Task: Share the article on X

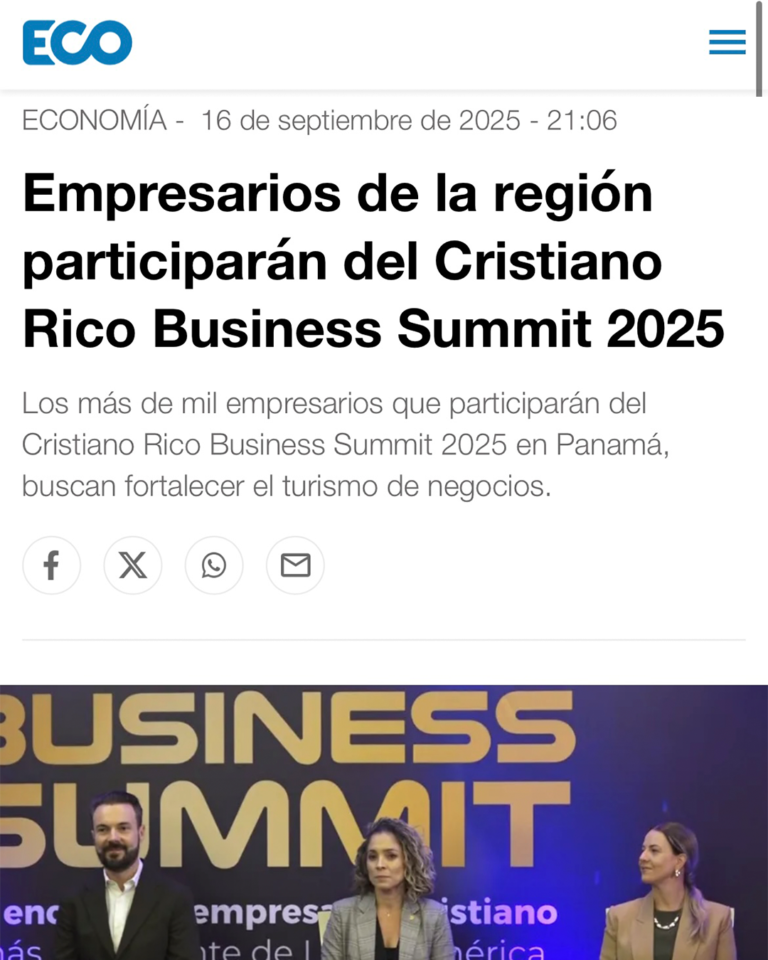Action: (x=132, y=566)
